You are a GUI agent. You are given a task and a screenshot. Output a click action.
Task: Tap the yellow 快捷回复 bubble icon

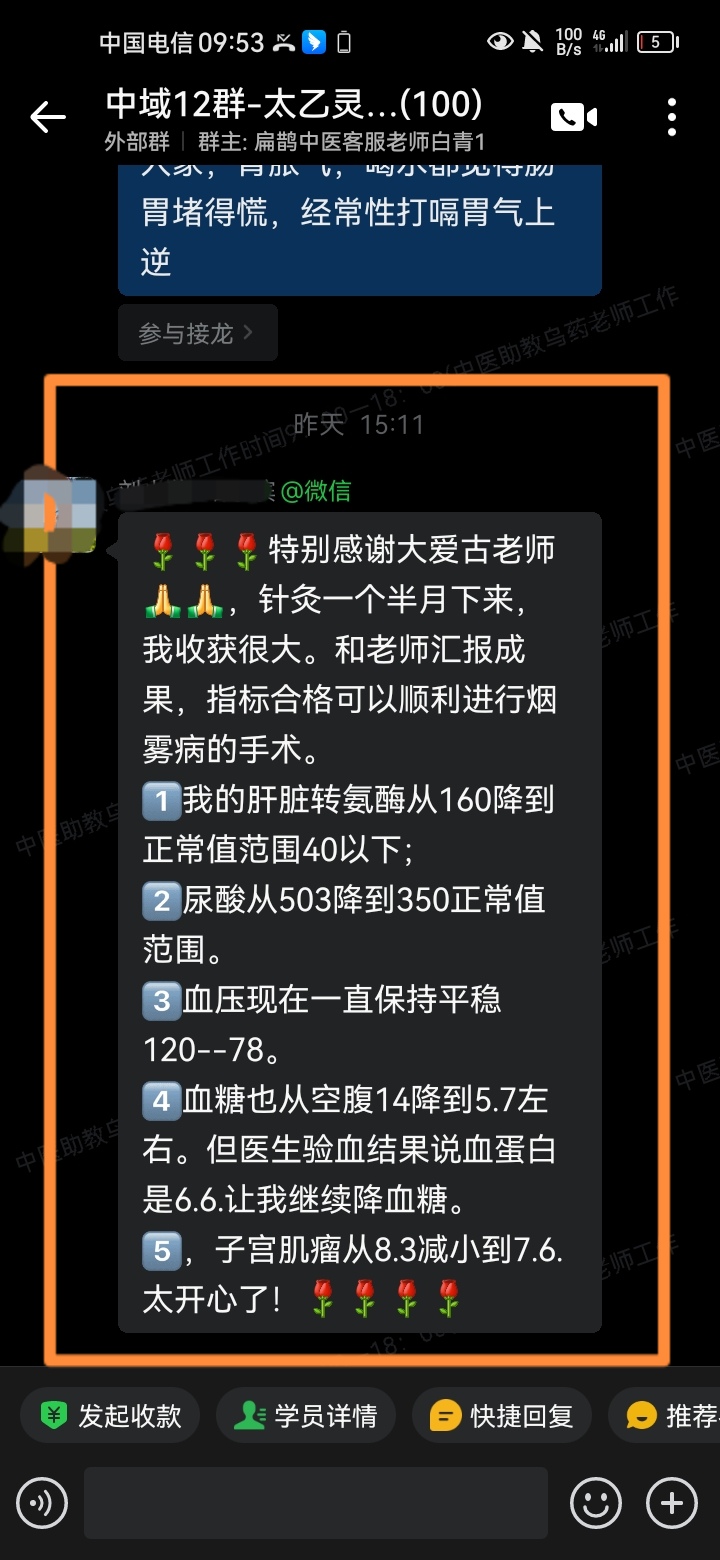tap(443, 1415)
